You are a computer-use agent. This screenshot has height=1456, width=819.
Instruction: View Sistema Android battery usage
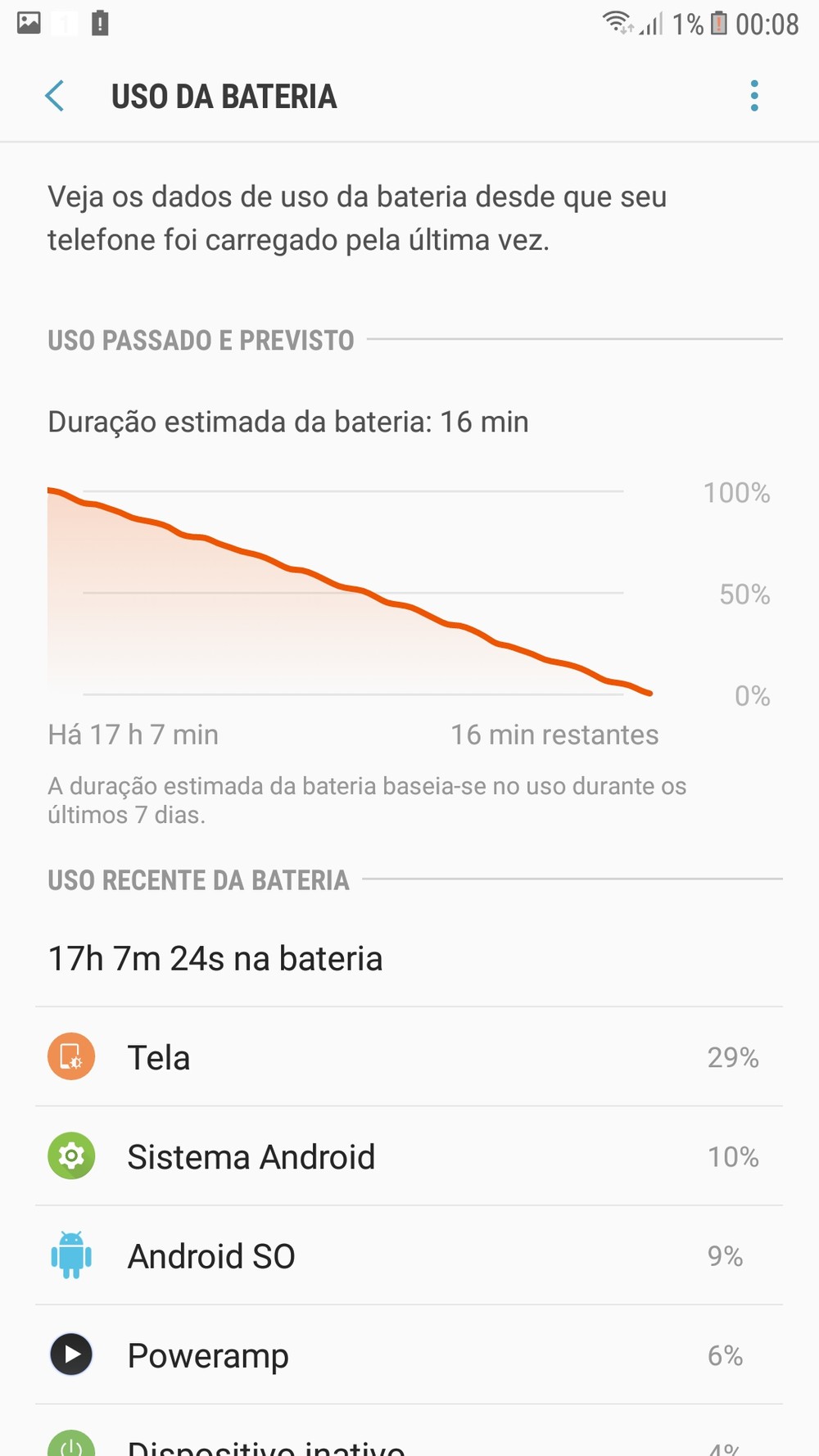tap(408, 1156)
